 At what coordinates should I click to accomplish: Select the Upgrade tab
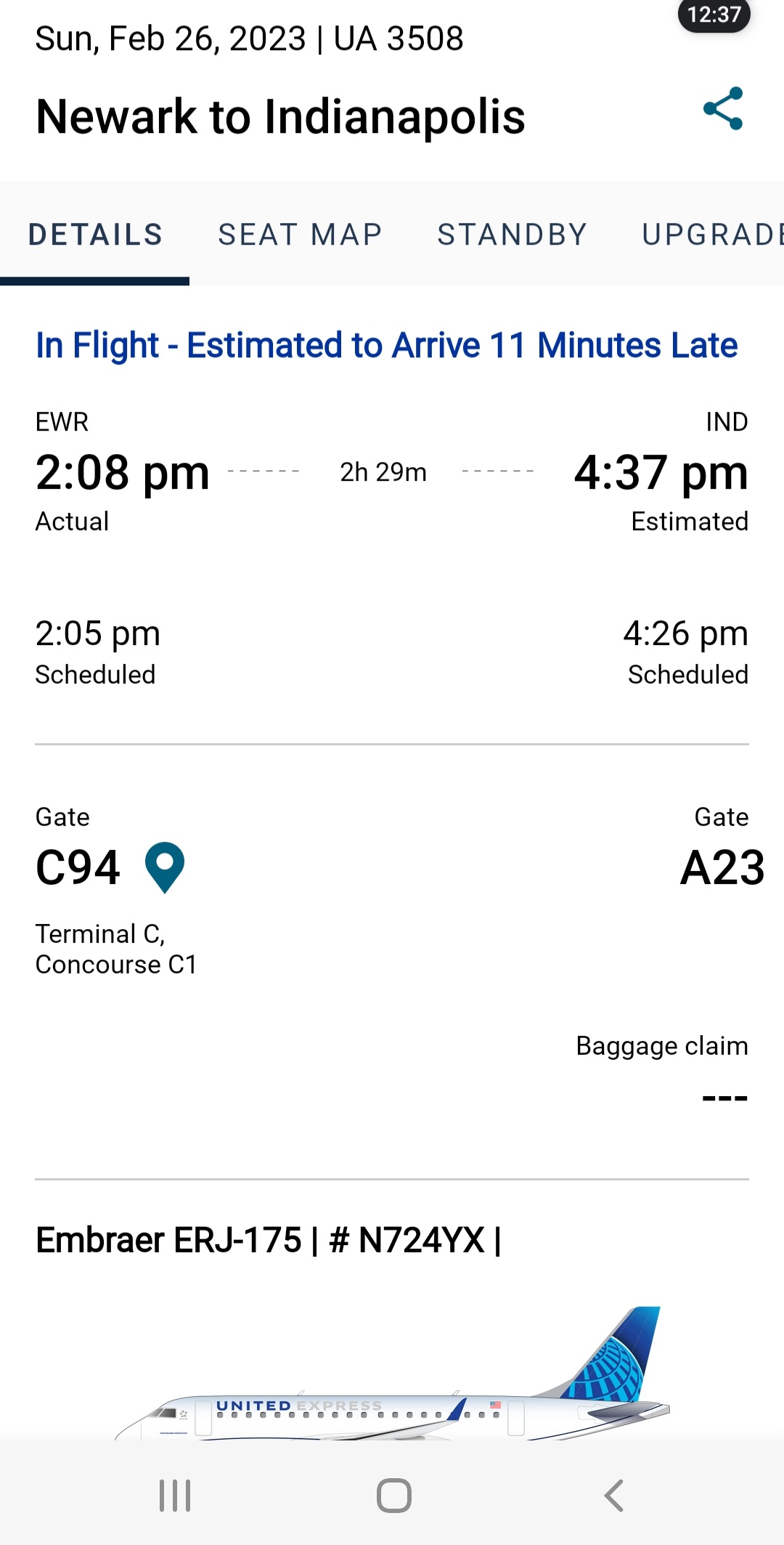pyautogui.click(x=711, y=235)
